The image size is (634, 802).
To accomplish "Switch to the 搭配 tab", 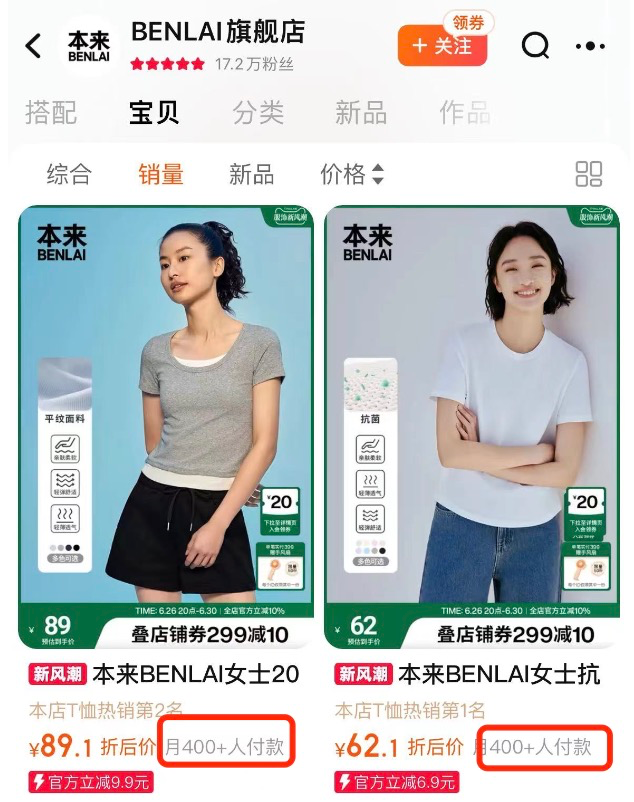I will tap(51, 112).
